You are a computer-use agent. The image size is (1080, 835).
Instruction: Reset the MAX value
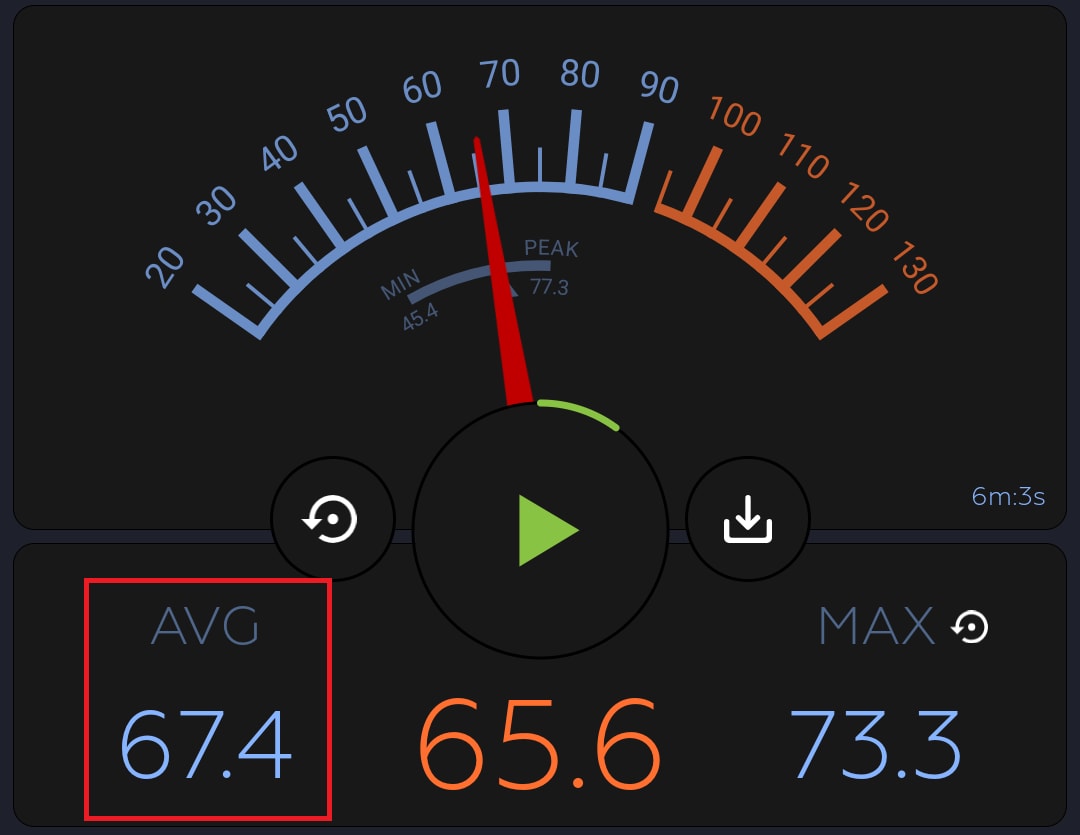click(969, 627)
